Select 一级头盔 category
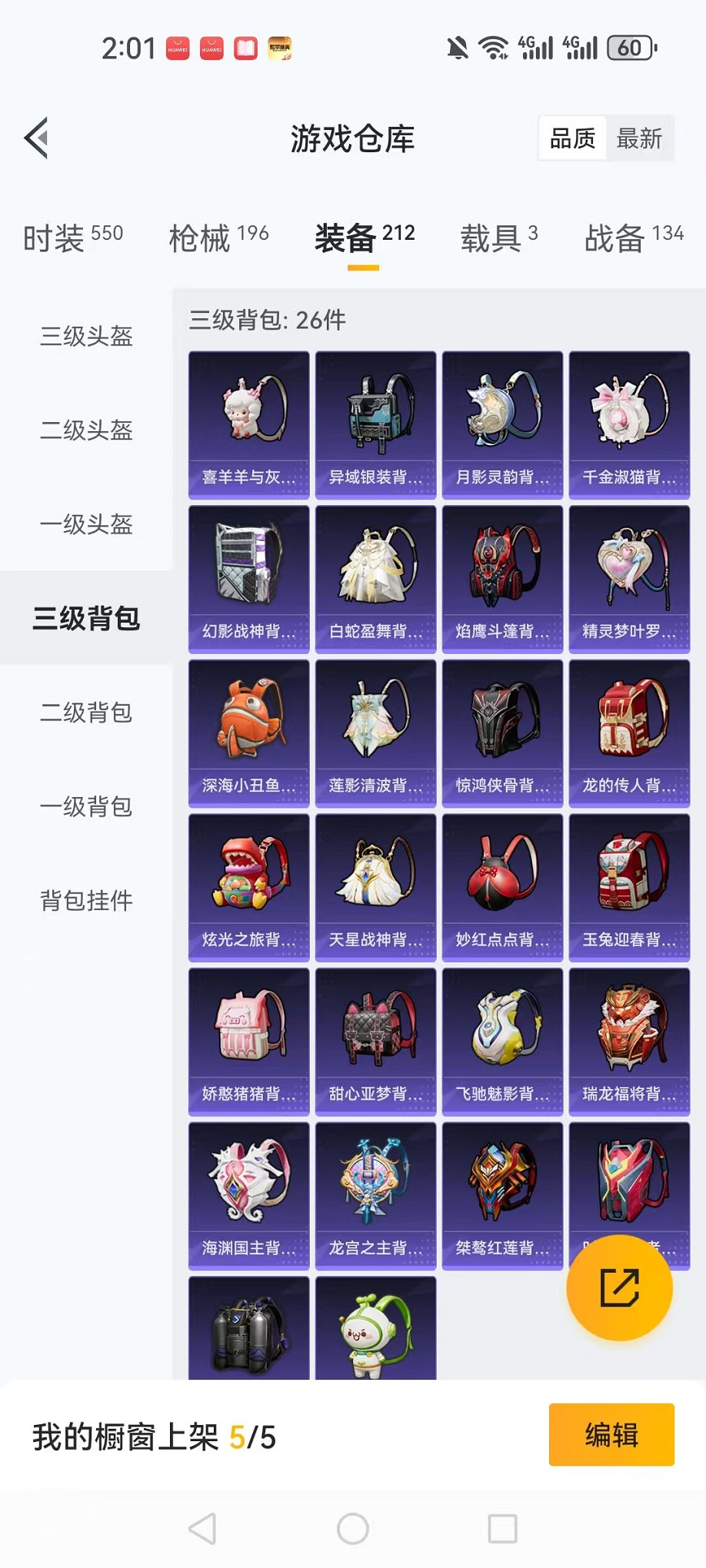 coord(86,524)
